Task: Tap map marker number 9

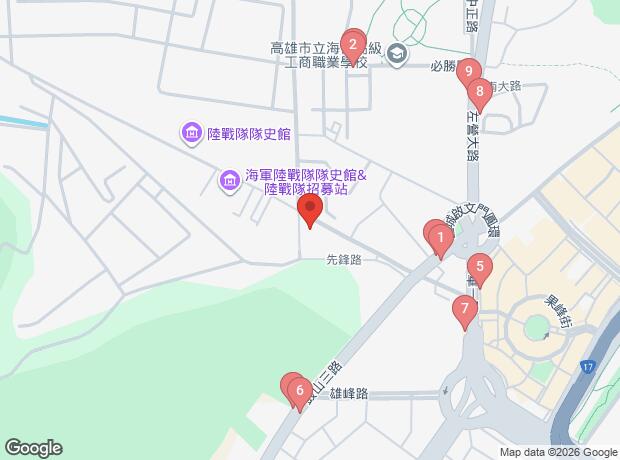Action: pyautogui.click(x=468, y=72)
